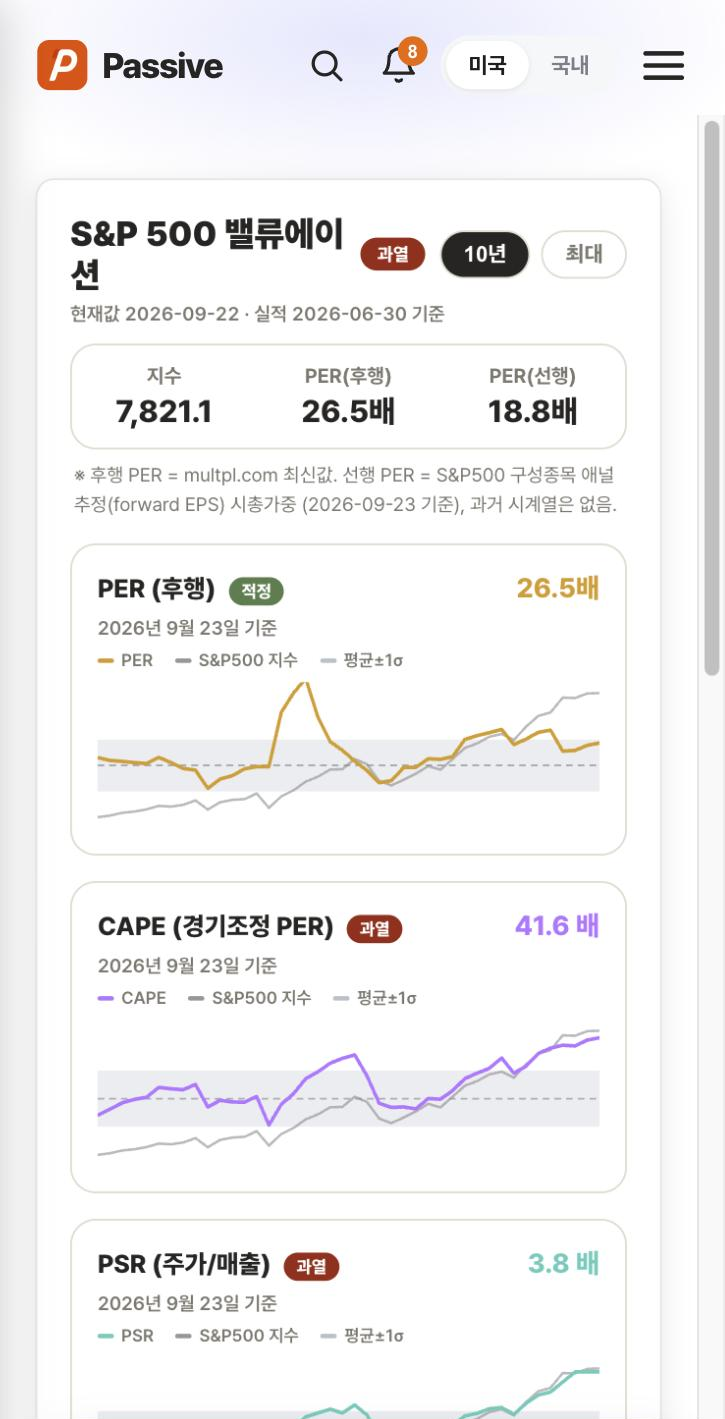Open the hamburger menu

663,66
